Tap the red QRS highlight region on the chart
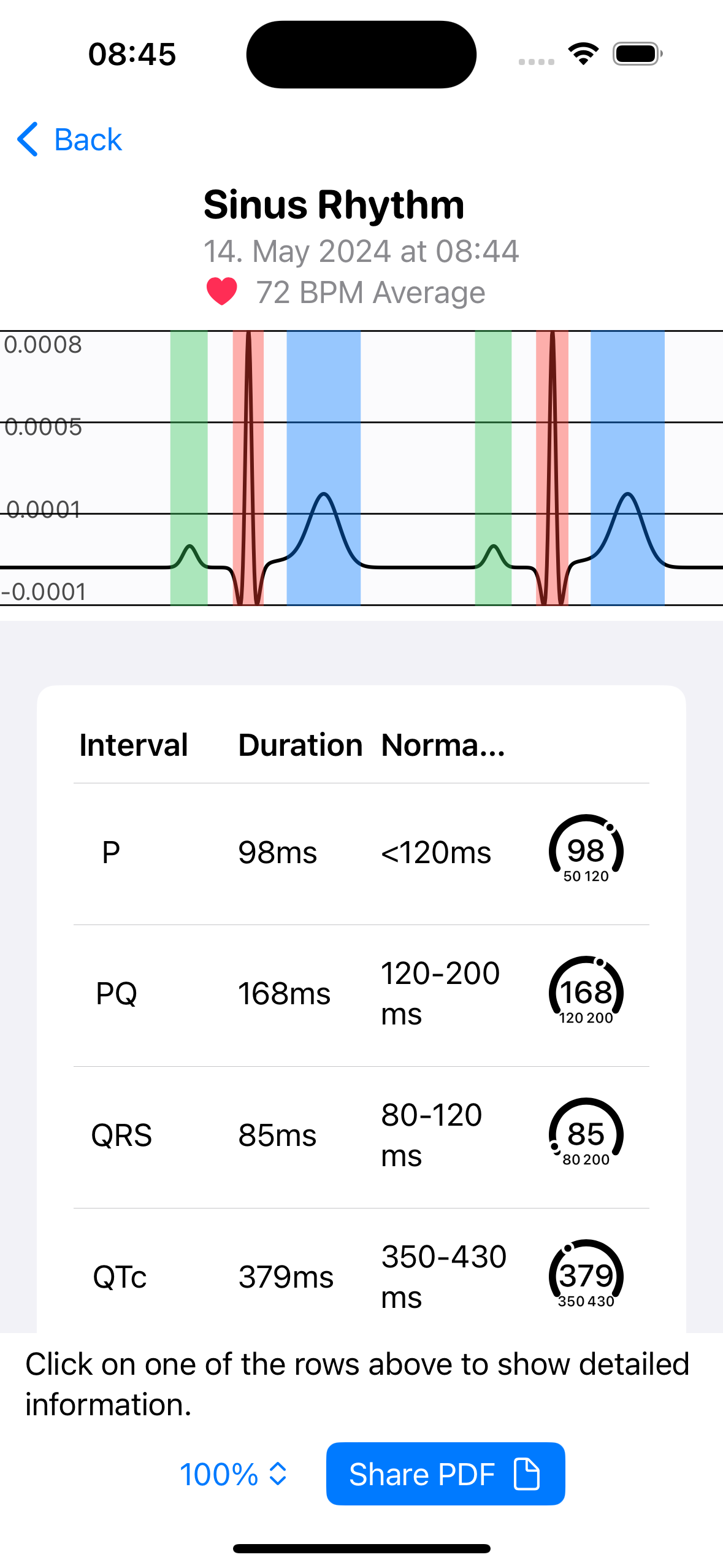723x1568 pixels. click(x=247, y=466)
